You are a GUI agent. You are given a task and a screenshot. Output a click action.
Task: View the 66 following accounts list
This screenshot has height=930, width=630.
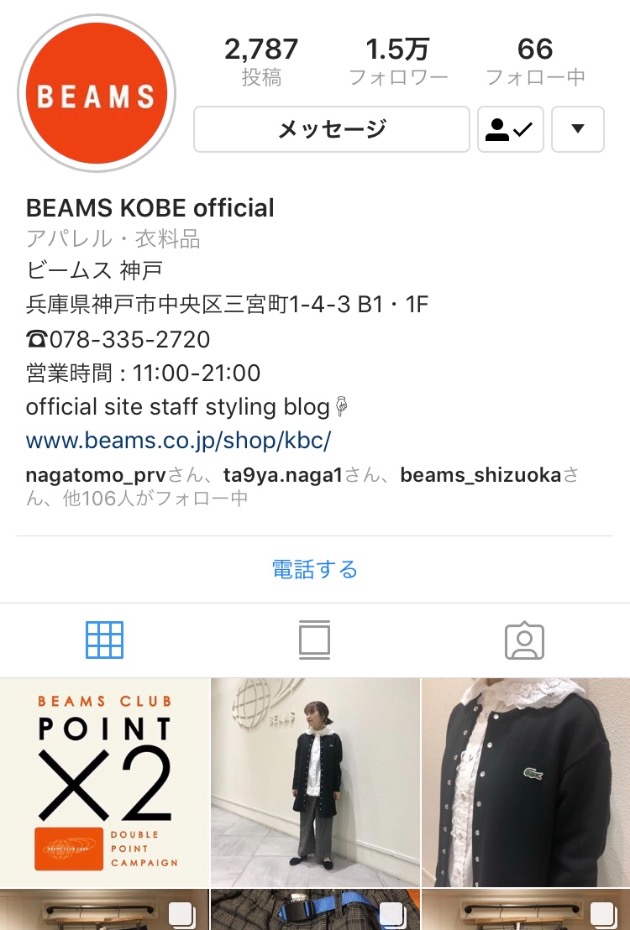coord(535,60)
